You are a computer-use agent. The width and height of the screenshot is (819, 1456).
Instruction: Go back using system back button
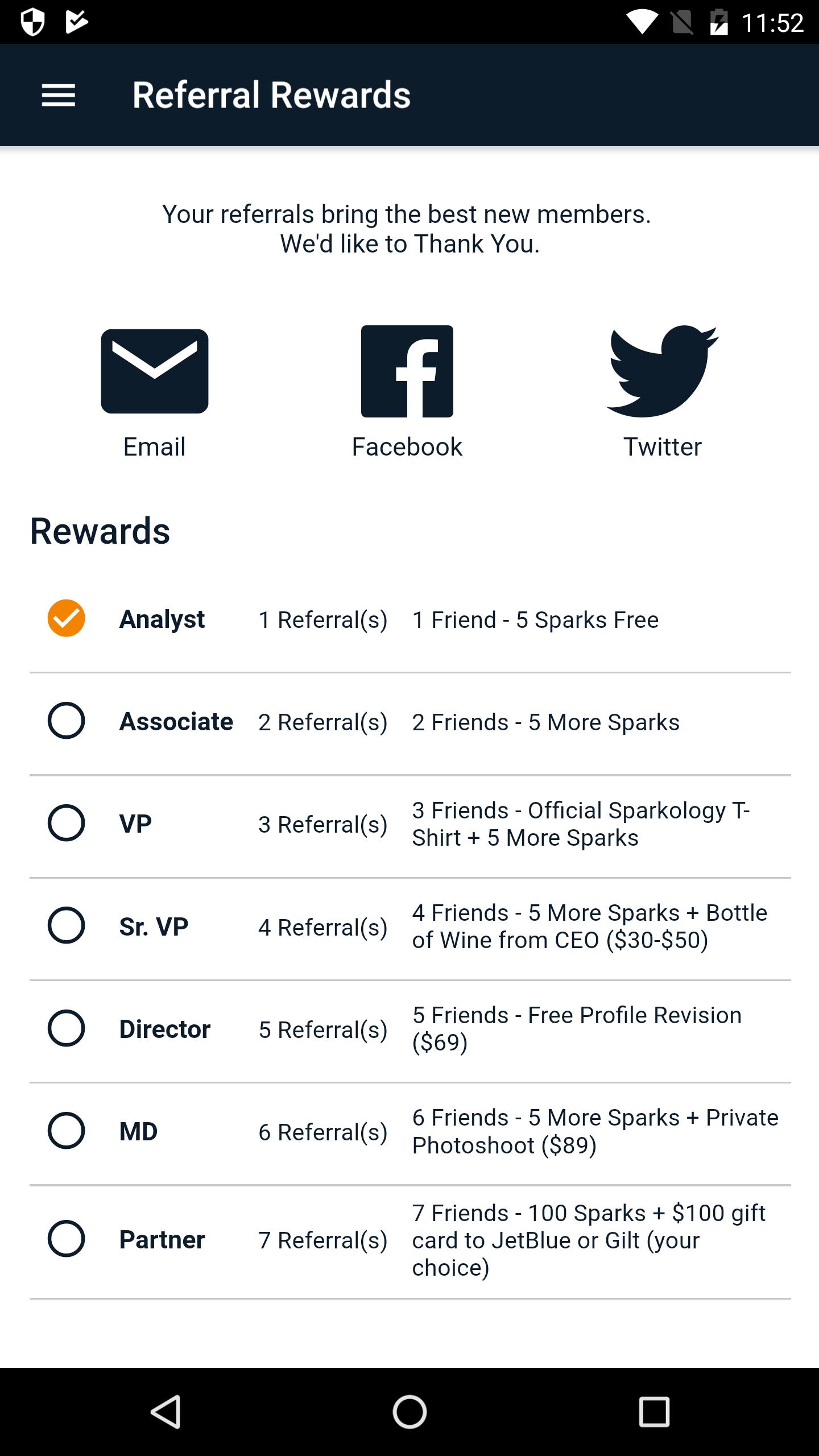coord(166,1411)
